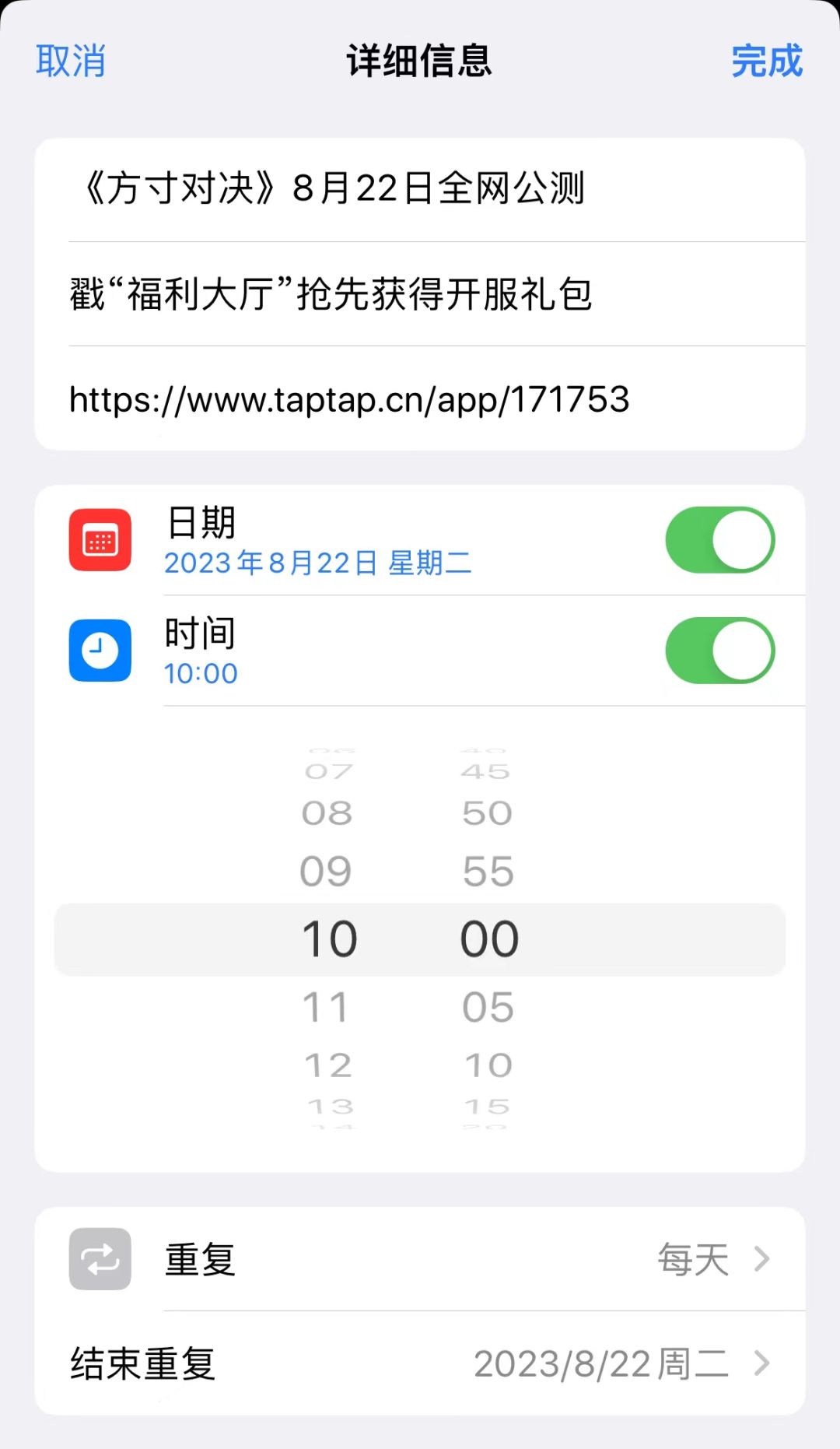
Task: Tap the blue 10:00 time text
Action: 201,672
